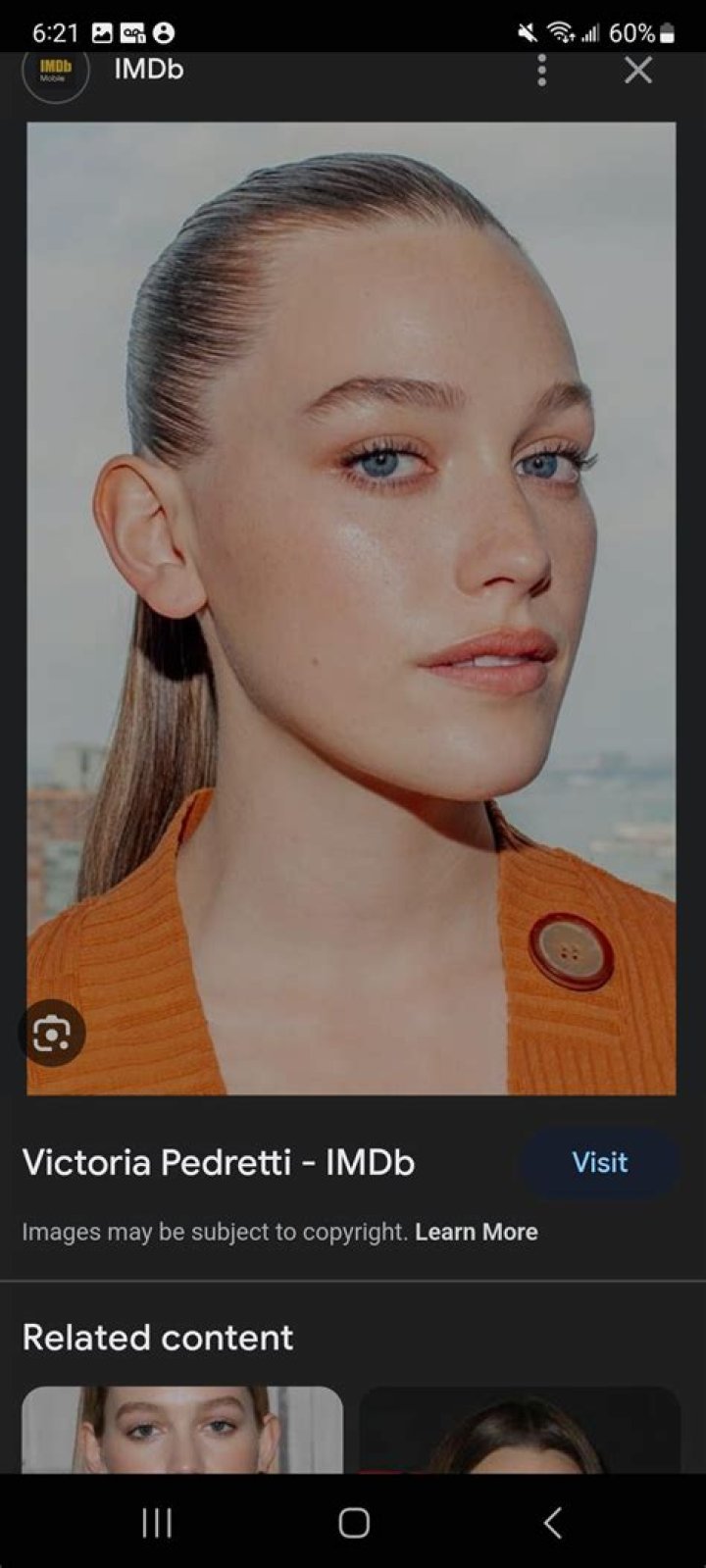Screen dimensions: 706x1568
Task: Open recent apps from the navigation bar
Action: tap(157, 1523)
